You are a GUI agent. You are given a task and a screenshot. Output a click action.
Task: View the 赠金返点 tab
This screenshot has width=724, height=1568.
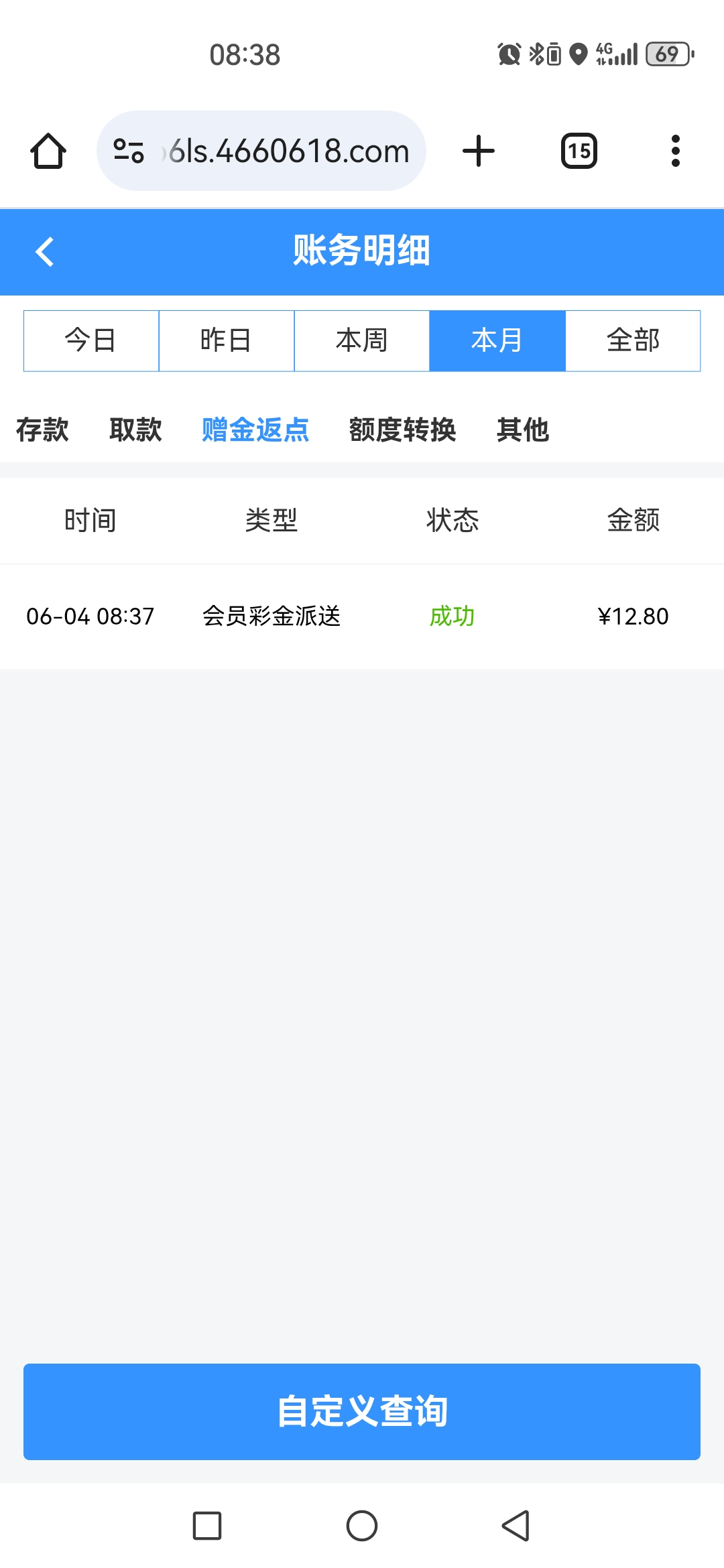tap(255, 430)
